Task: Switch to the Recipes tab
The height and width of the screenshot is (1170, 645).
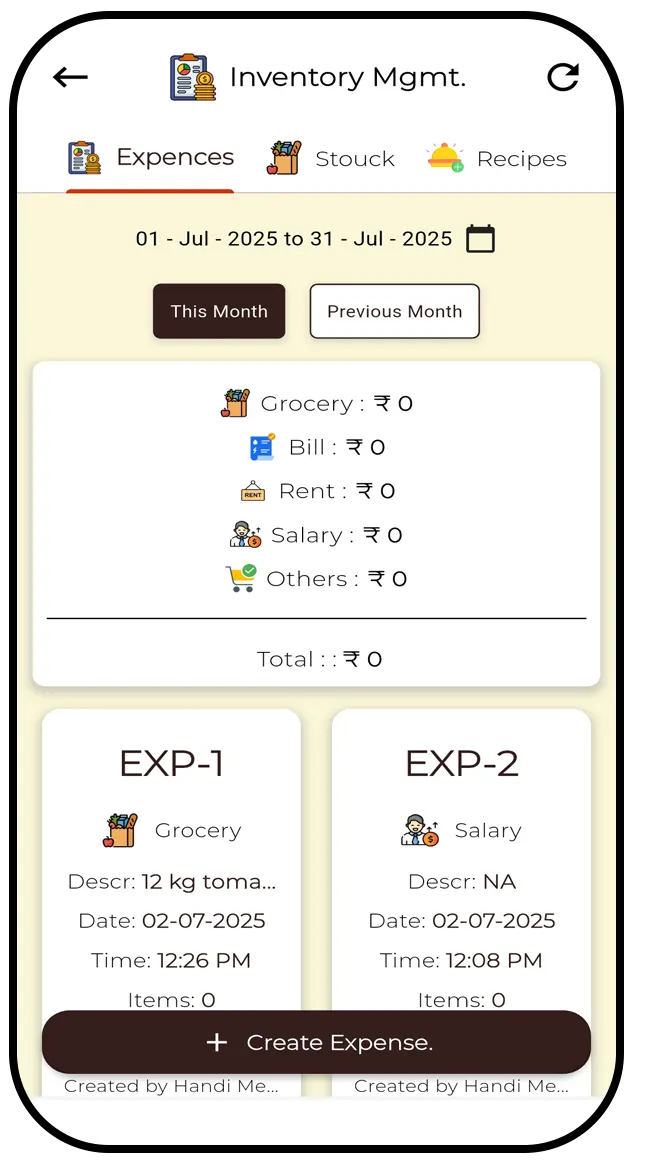Action: (x=496, y=159)
